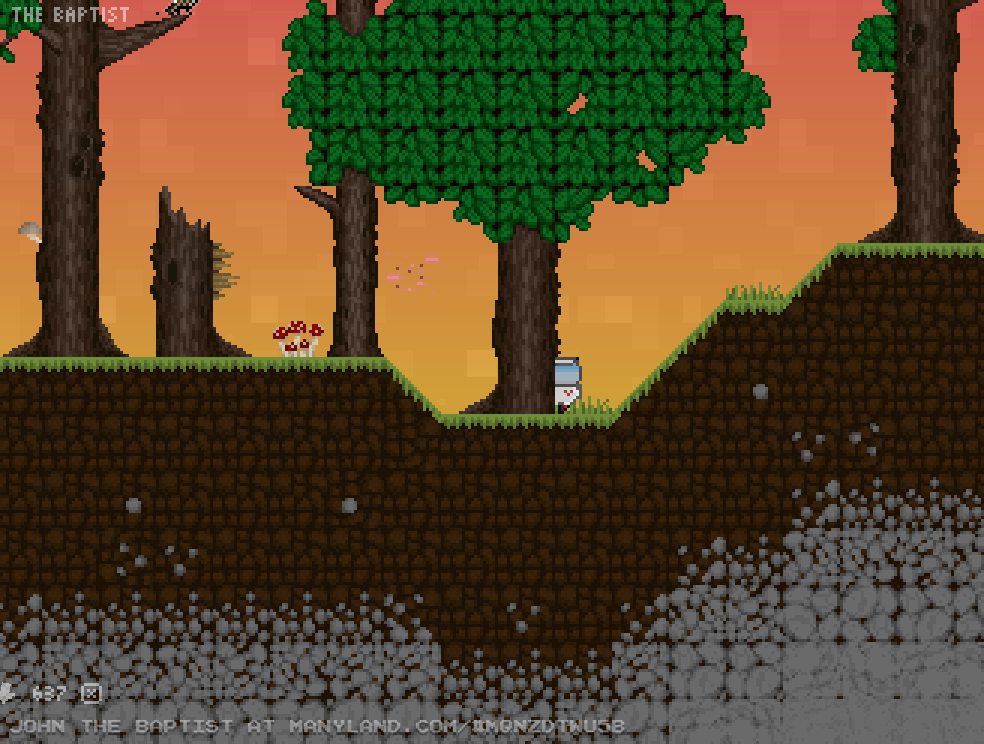
Task: Tap the small boxed X icon beside 437
Action: click(91, 693)
